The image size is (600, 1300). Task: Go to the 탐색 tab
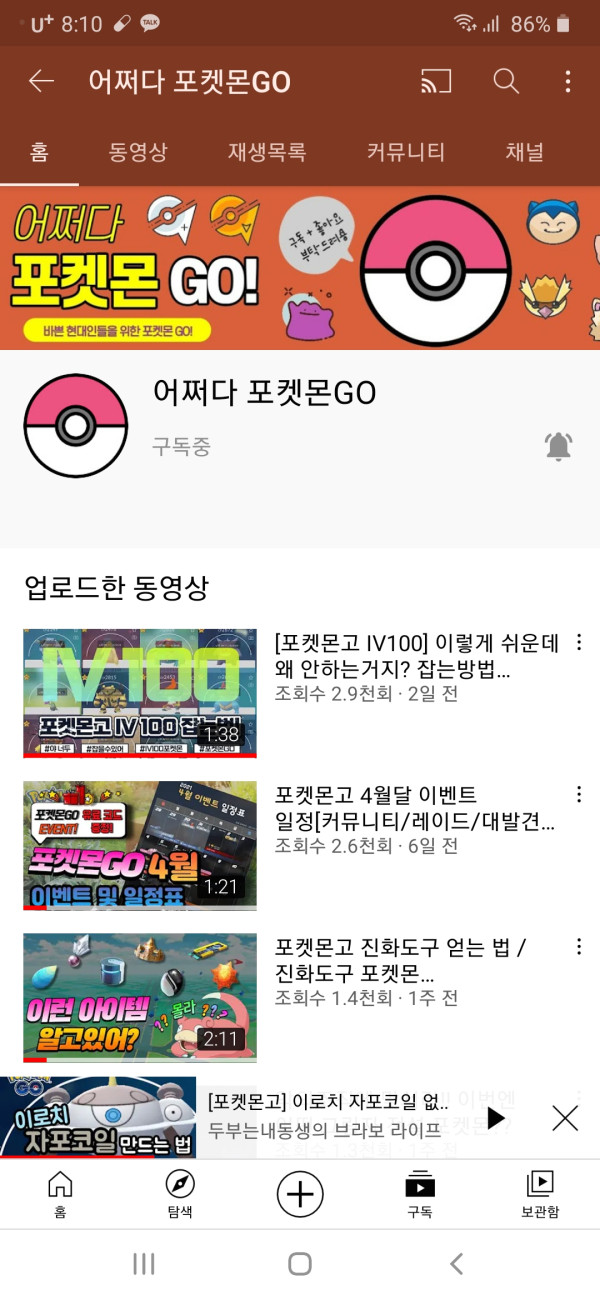click(180, 1194)
